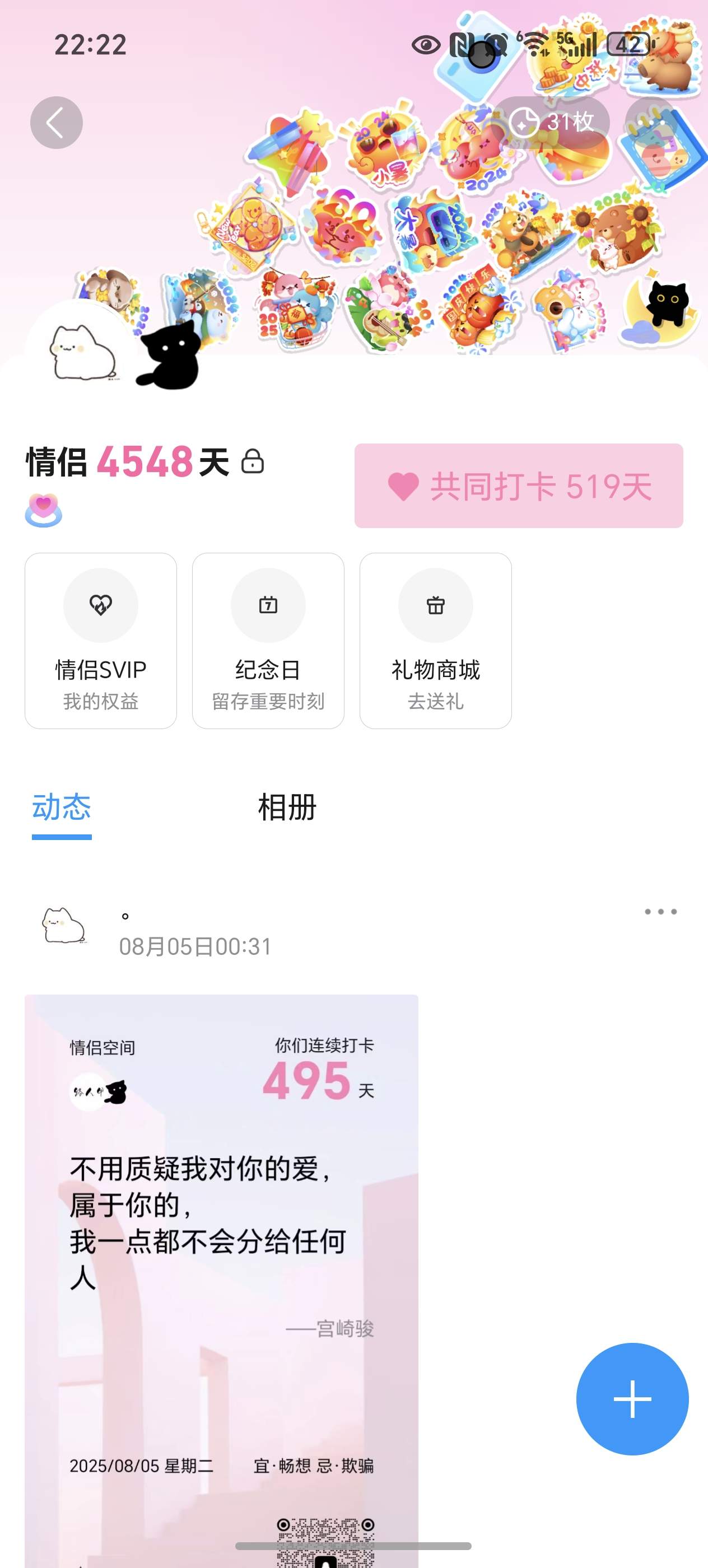Open 纪念日 anniversary card
Viewport: 708px width, 1568px height.
click(268, 640)
